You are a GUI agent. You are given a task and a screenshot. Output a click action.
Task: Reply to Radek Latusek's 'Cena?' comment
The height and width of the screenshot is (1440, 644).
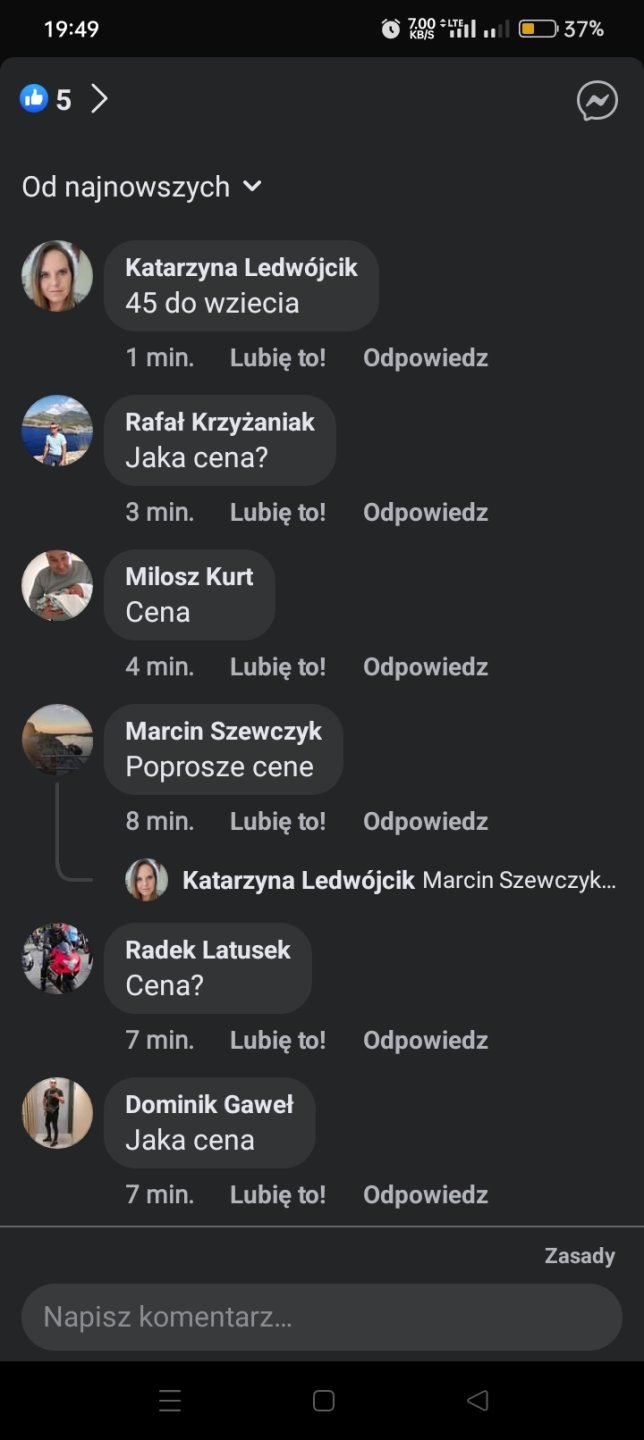(x=425, y=1041)
